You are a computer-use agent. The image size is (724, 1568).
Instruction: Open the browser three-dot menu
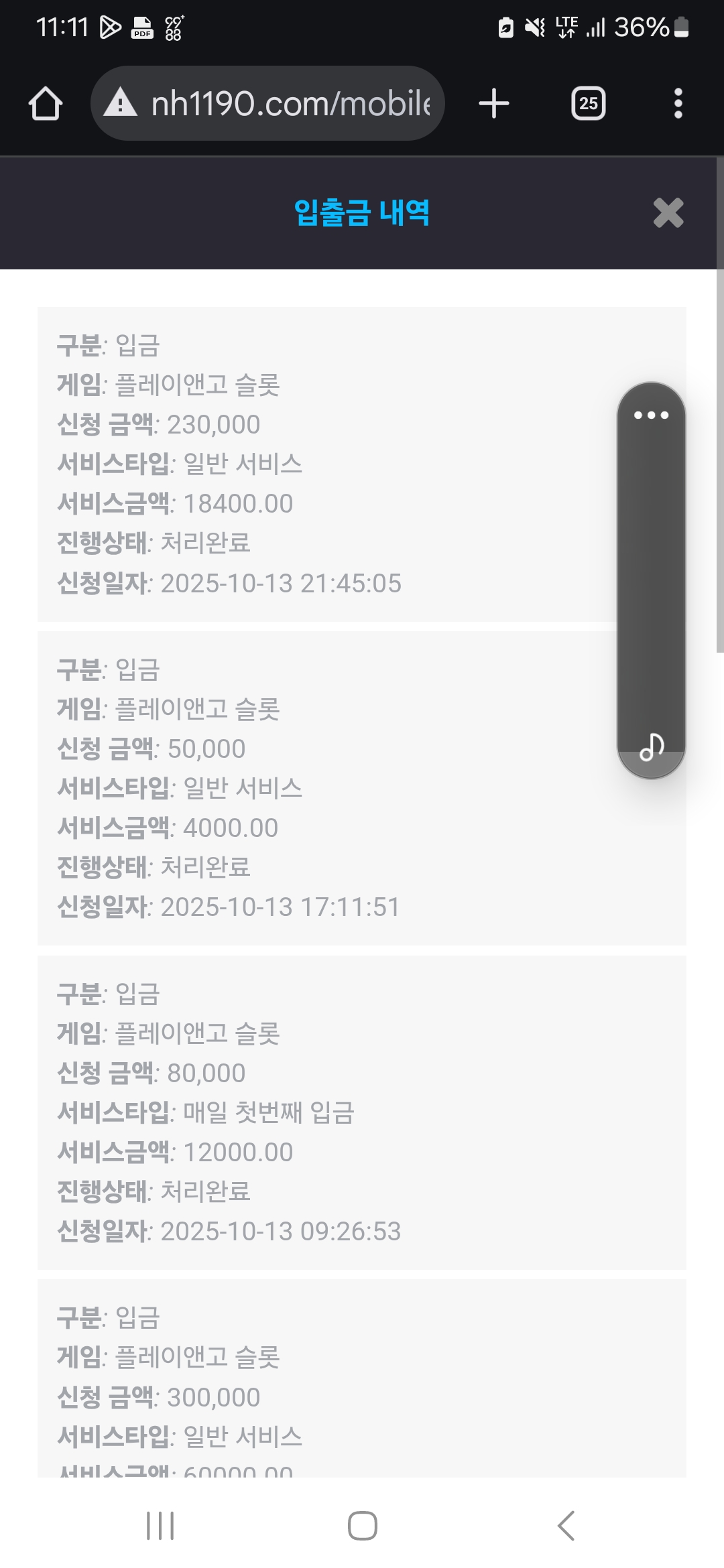[678, 103]
